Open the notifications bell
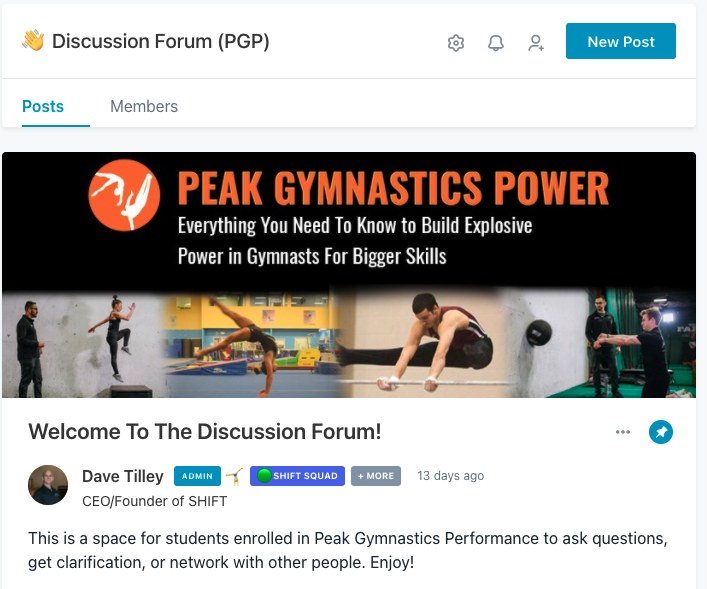Screen dimensions: 707x589 coord(496,43)
